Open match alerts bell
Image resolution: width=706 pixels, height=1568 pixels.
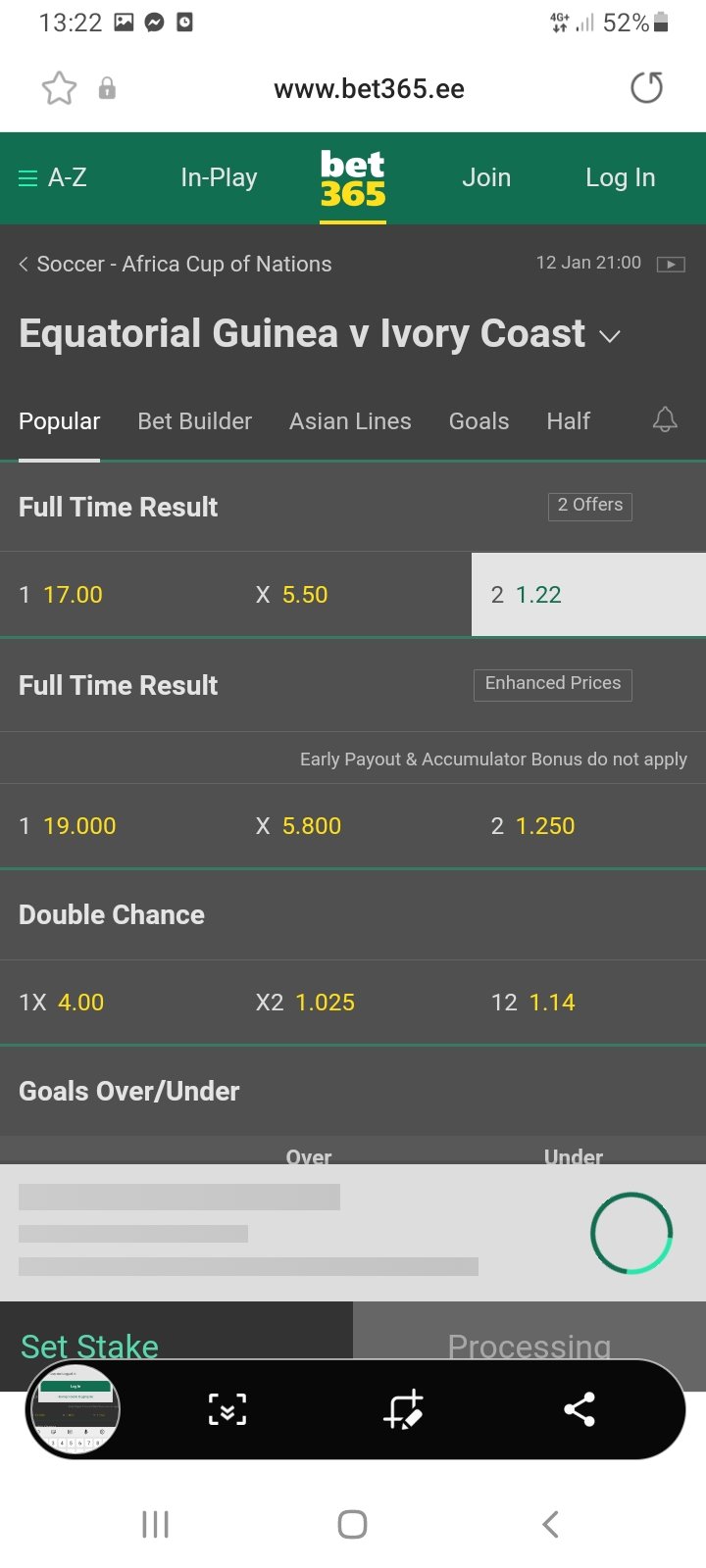(665, 420)
